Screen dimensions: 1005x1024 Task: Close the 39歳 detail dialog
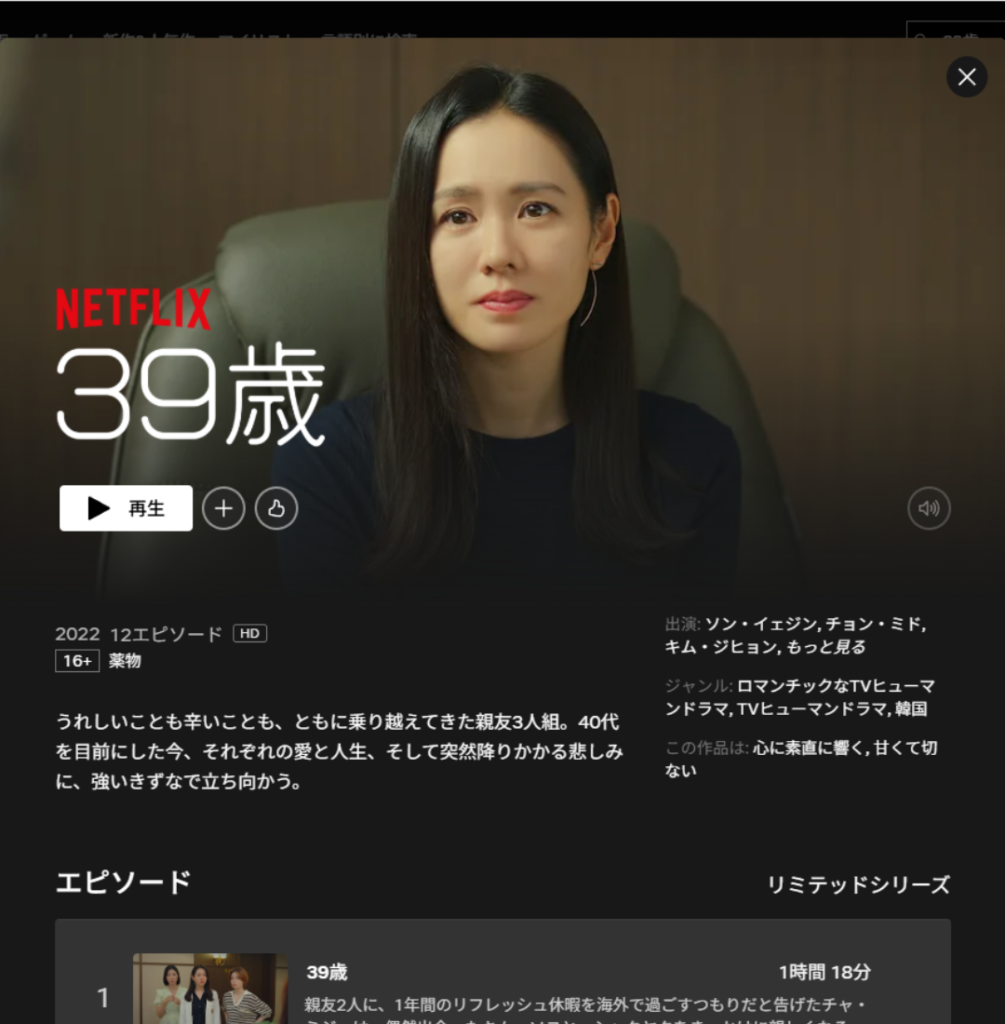(966, 77)
